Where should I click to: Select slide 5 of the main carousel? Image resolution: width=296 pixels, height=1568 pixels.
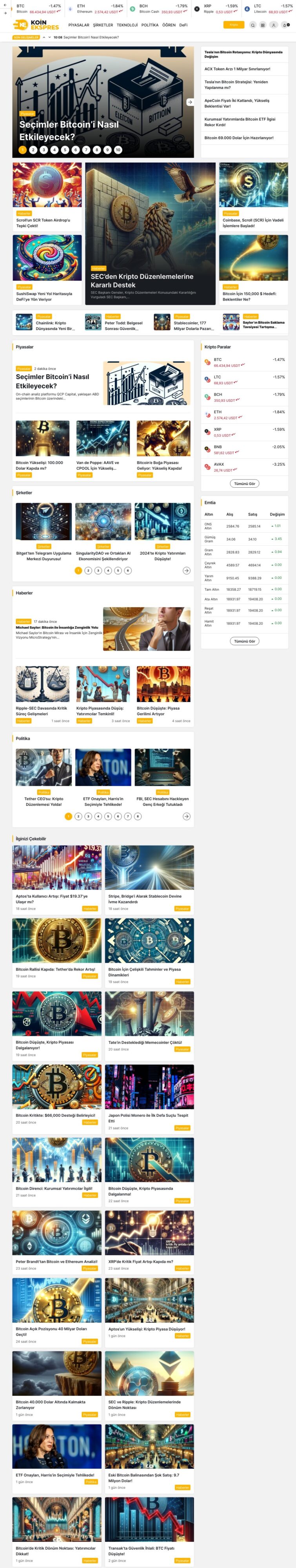[x=65, y=150]
